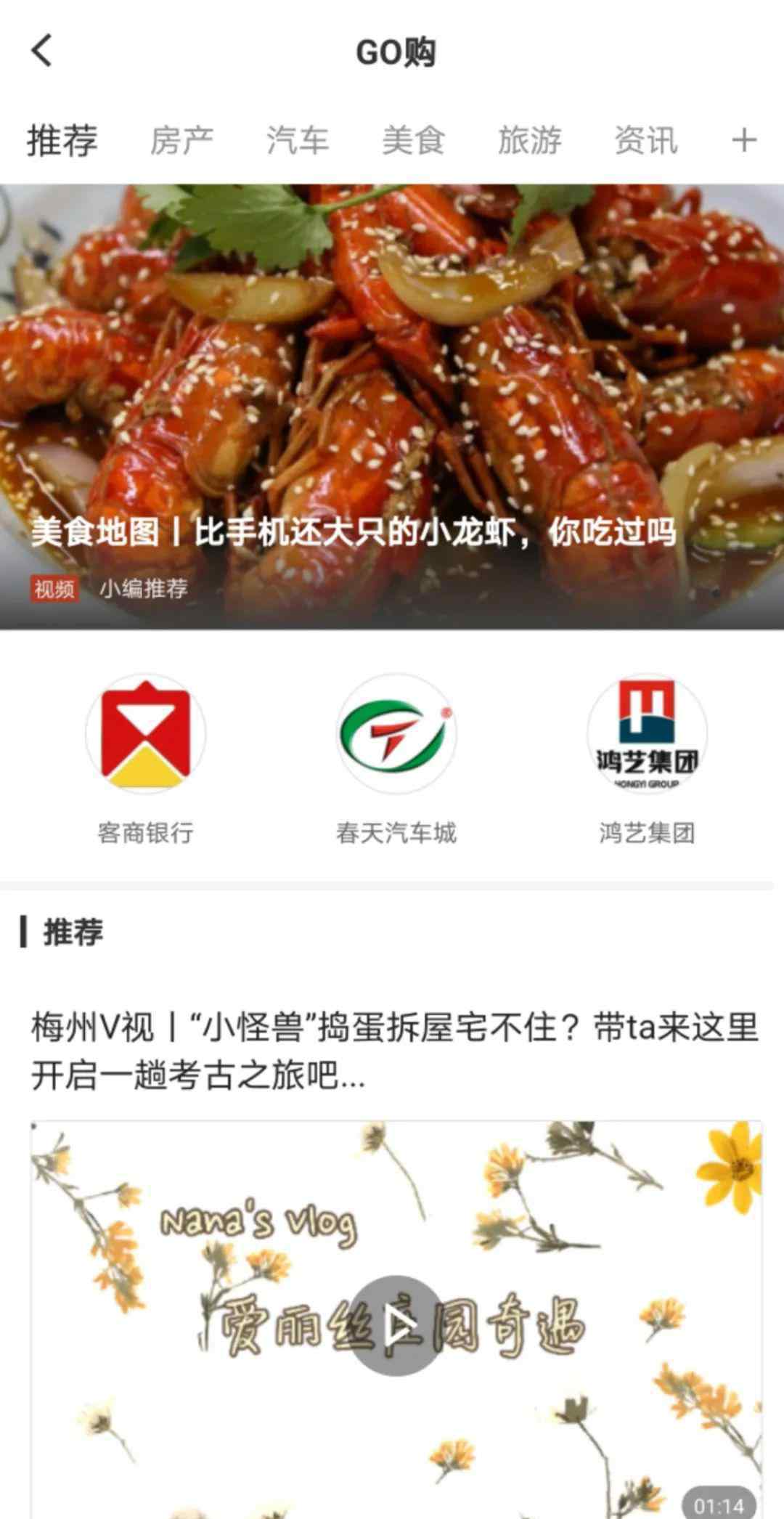Open the 小龙虾 food map banner
Viewport: 784px width, 1519px height.
(392, 407)
